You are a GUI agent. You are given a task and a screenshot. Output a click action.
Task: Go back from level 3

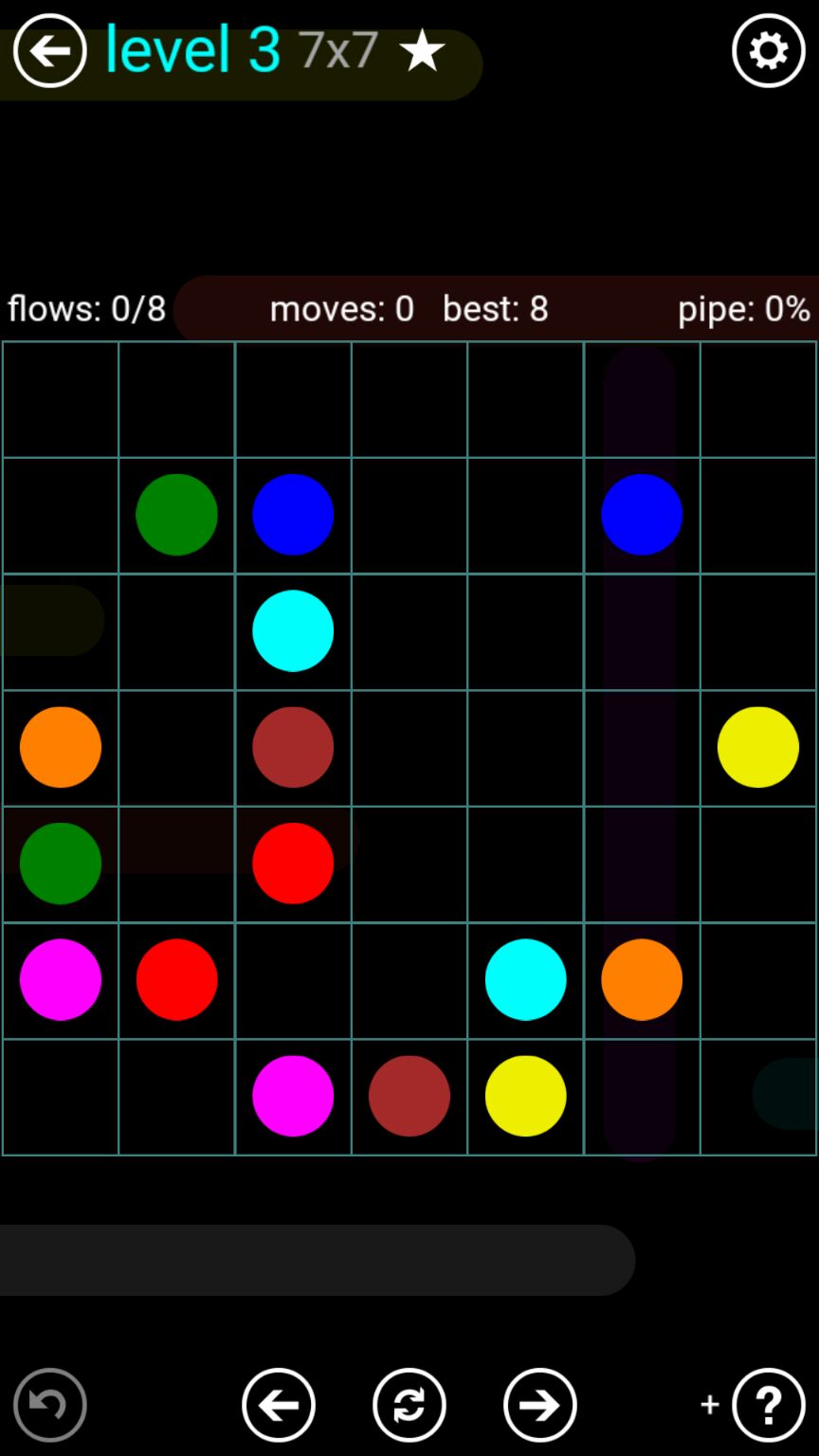(49, 50)
